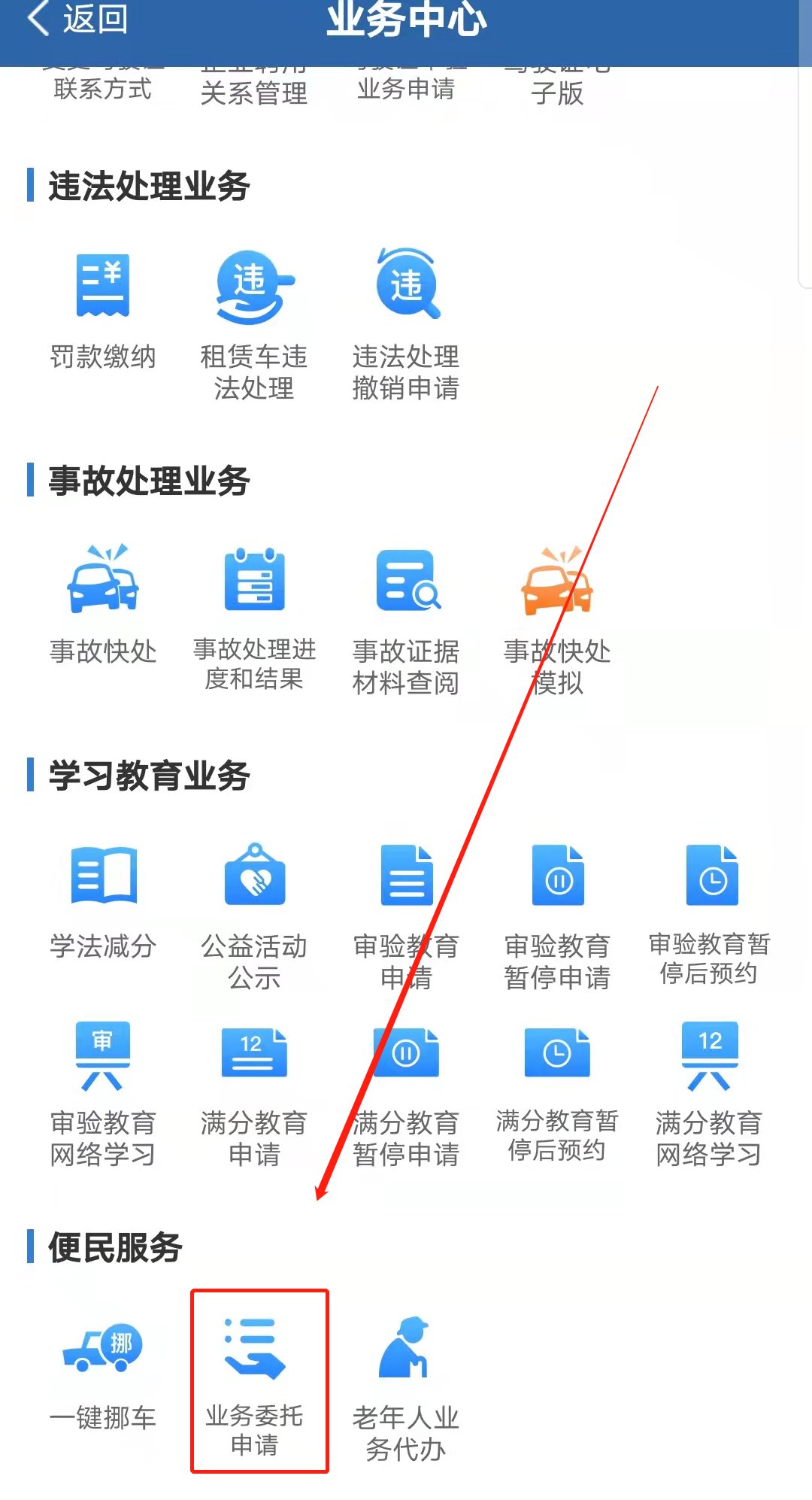Select 违法处理撤销申请
This screenshot has width=812, height=1500.
click(406, 323)
